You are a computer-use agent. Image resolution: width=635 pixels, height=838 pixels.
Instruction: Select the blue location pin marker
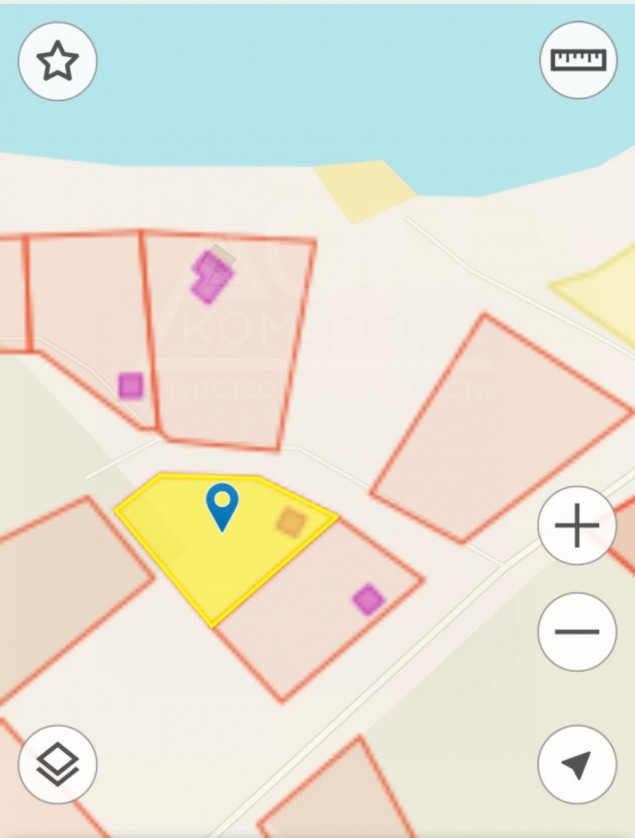tap(222, 506)
